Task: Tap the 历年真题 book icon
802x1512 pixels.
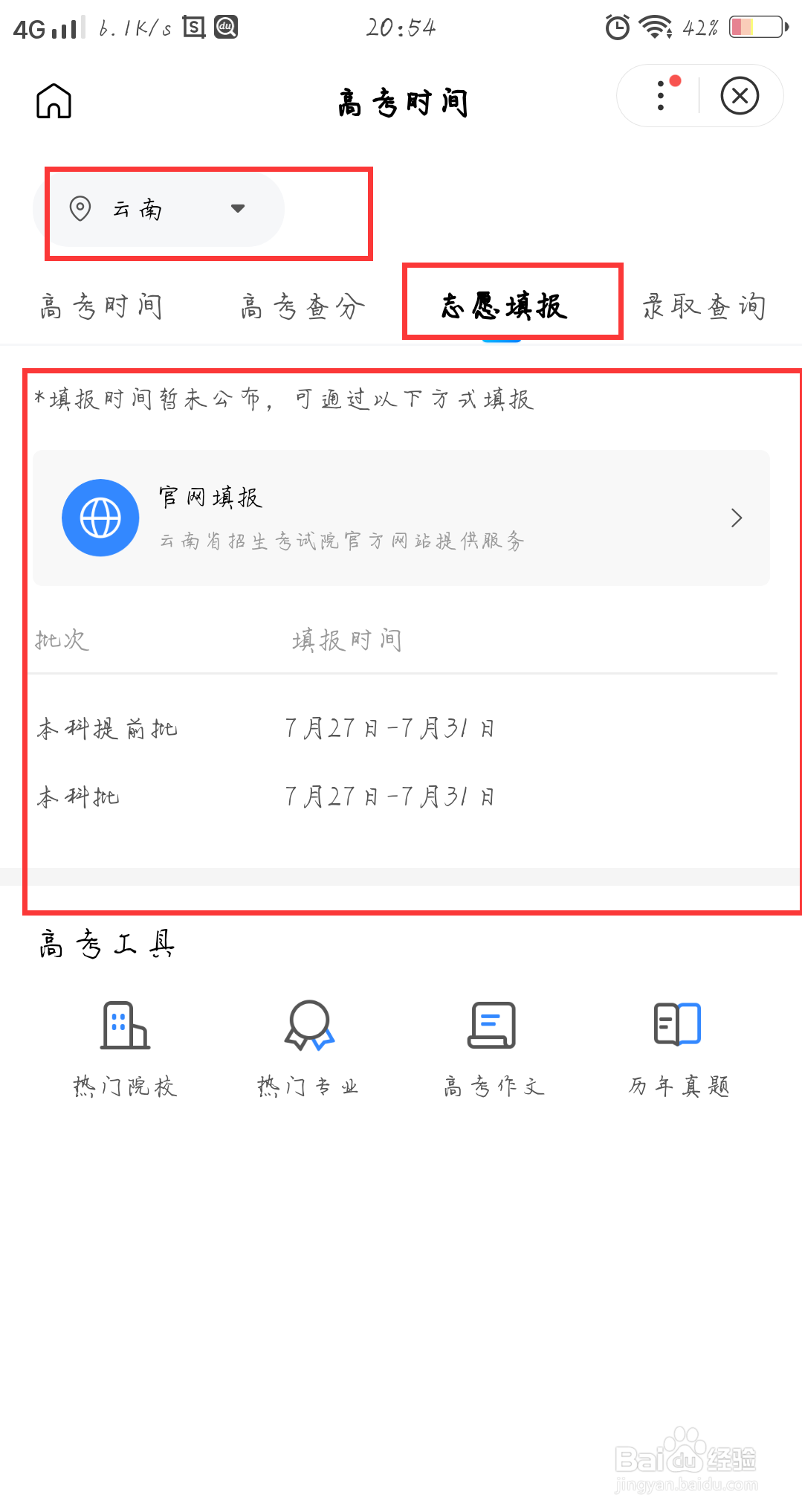Action: tap(676, 1024)
